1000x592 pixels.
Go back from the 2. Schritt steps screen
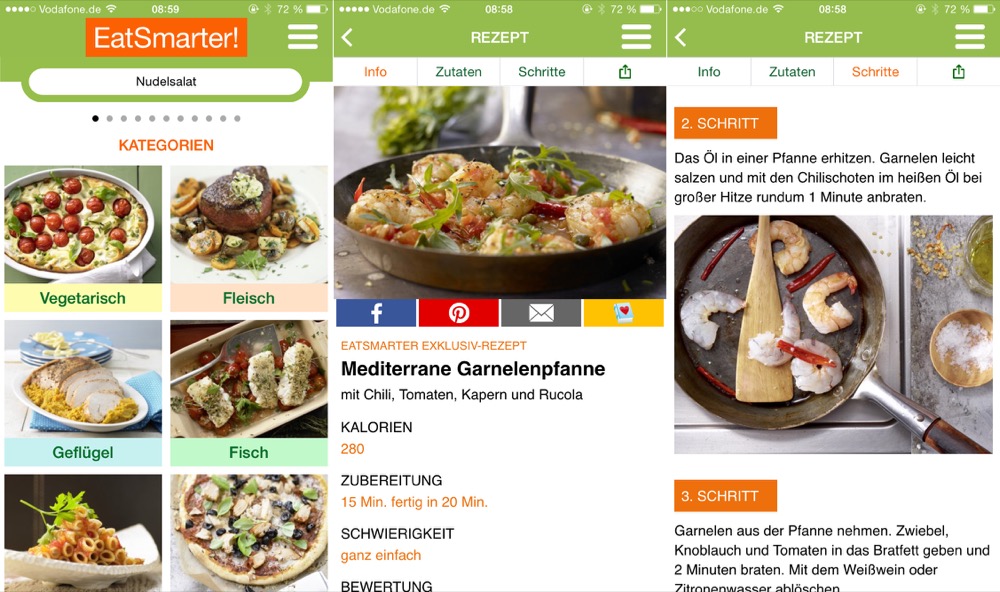pos(681,37)
